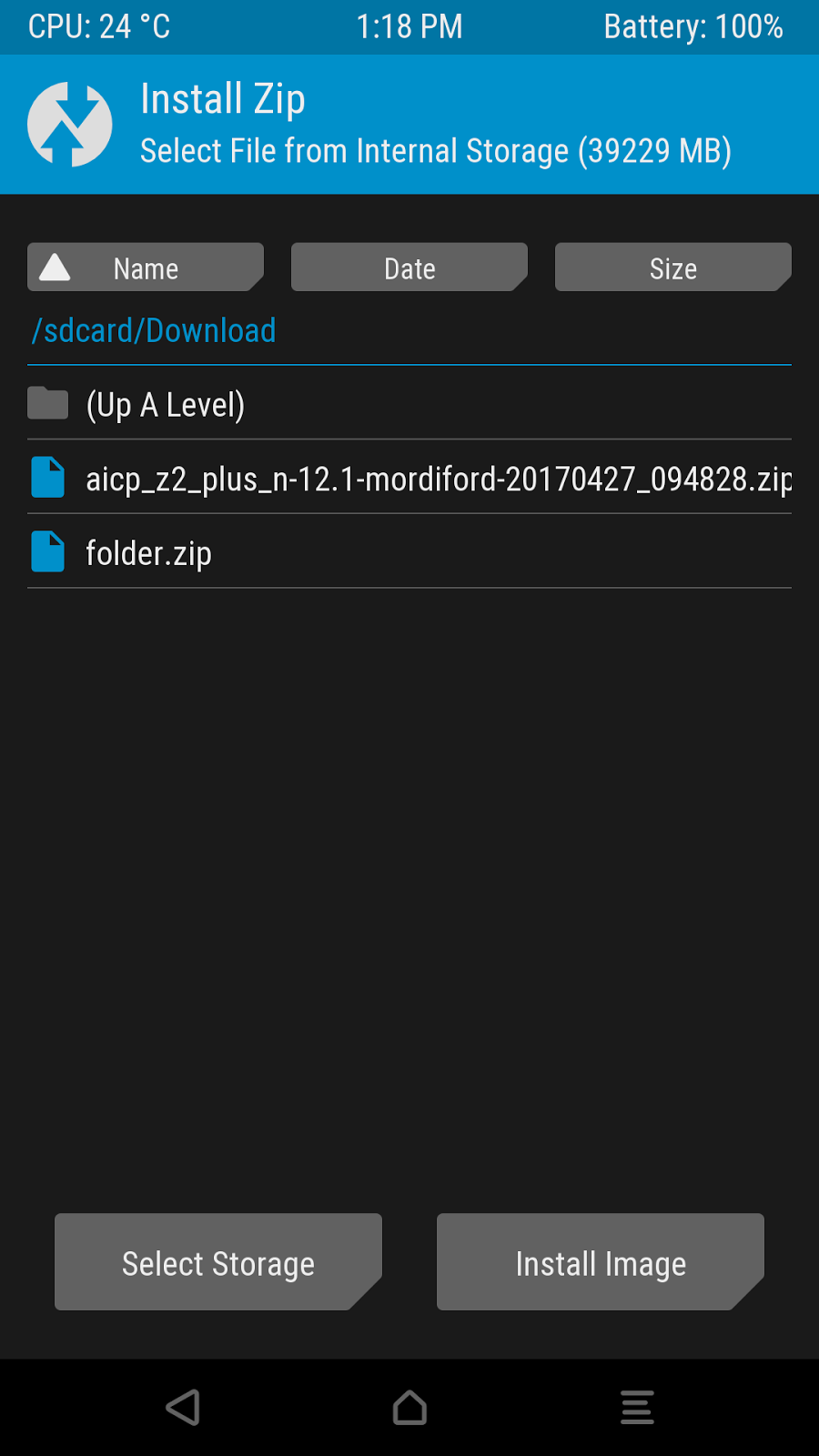819x1456 pixels.
Task: Tap the back navigation triangle
Action: tap(183, 1407)
